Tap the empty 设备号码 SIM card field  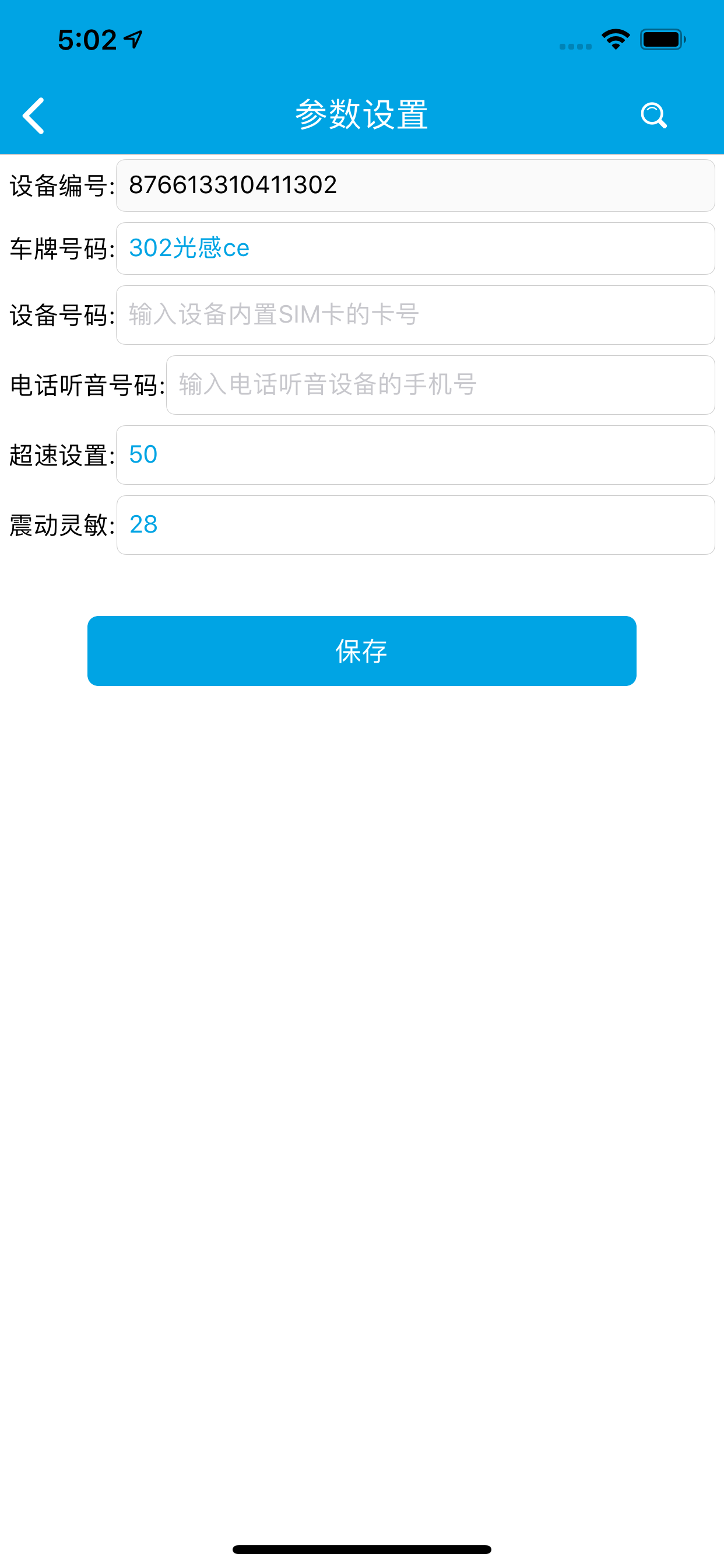(416, 316)
